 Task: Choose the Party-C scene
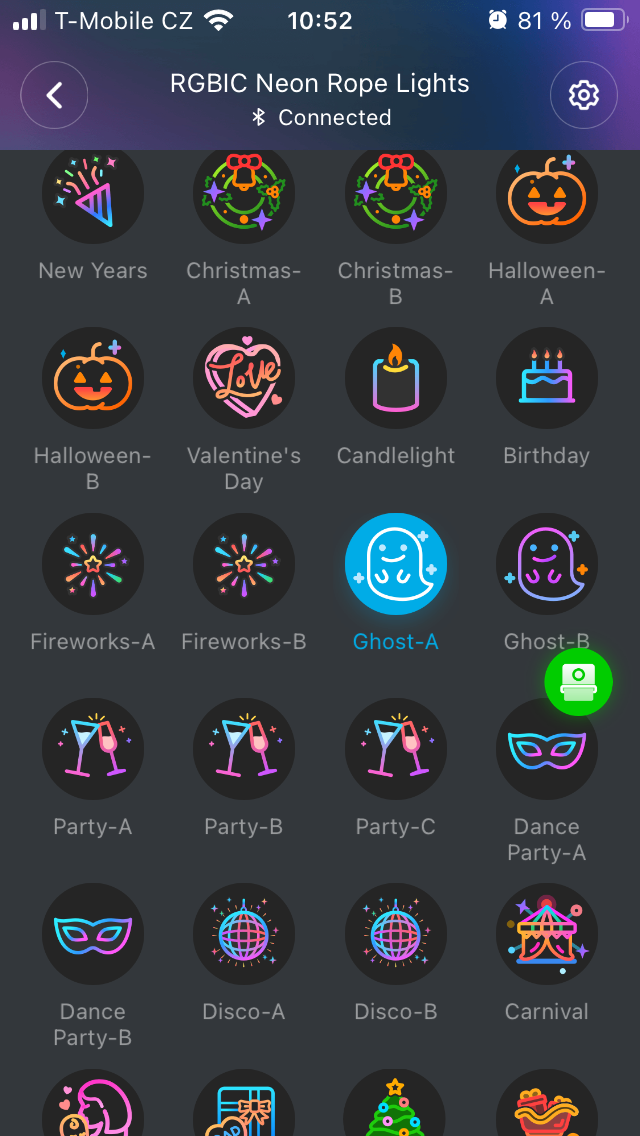tap(395, 749)
